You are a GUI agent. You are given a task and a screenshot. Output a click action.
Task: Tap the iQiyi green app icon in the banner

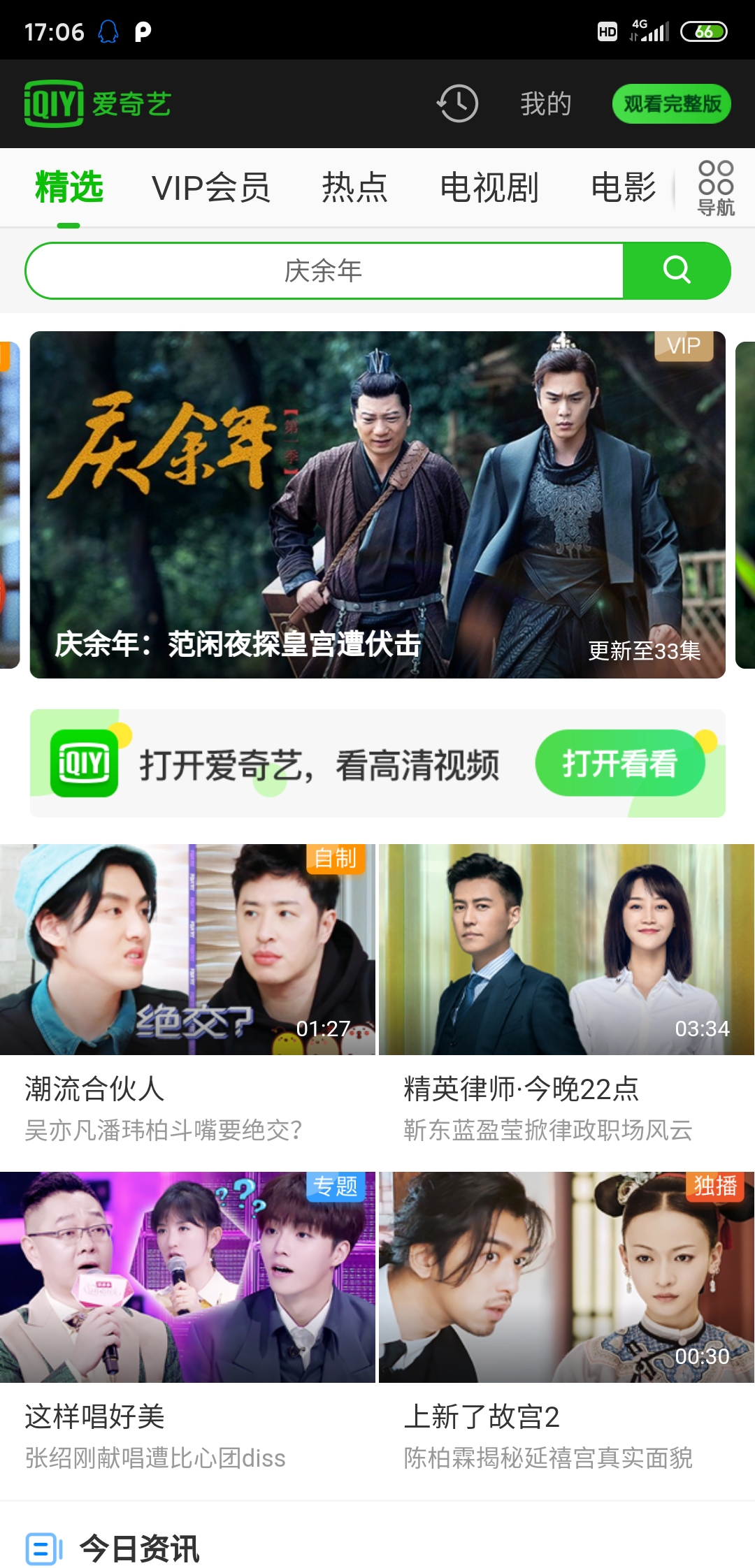(x=83, y=764)
